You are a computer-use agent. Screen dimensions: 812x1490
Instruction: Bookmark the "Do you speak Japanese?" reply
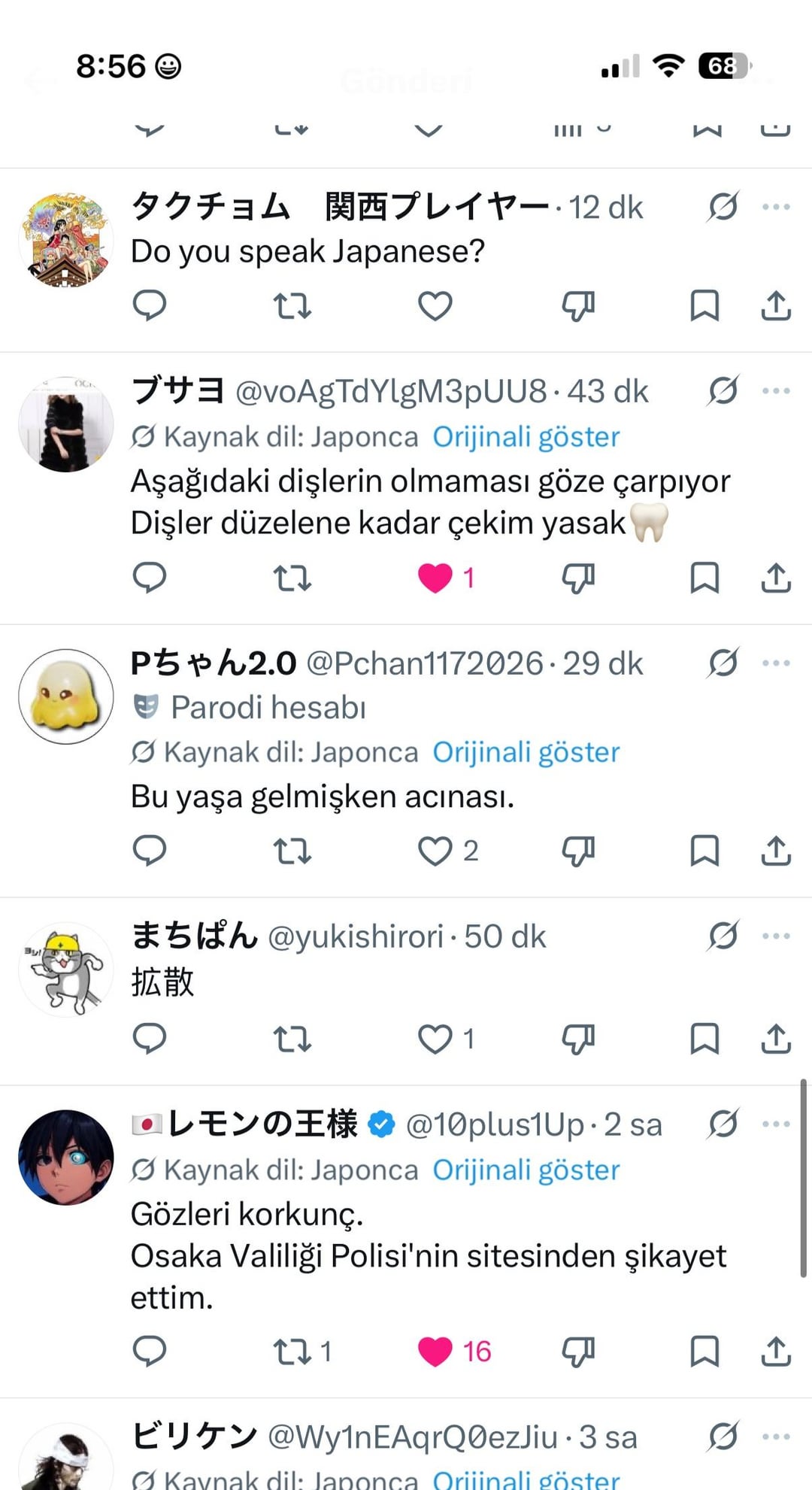[704, 306]
